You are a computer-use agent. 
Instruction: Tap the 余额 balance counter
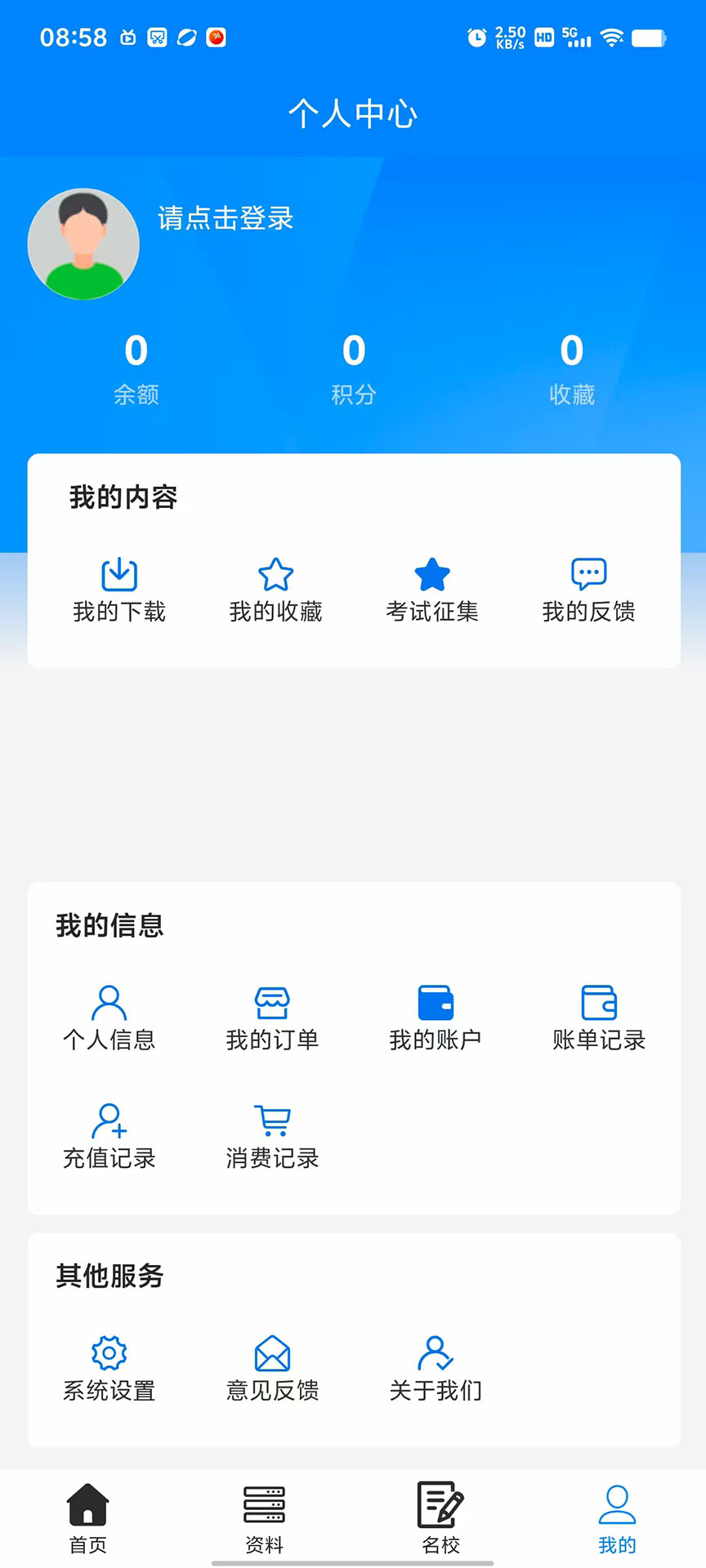(136, 368)
